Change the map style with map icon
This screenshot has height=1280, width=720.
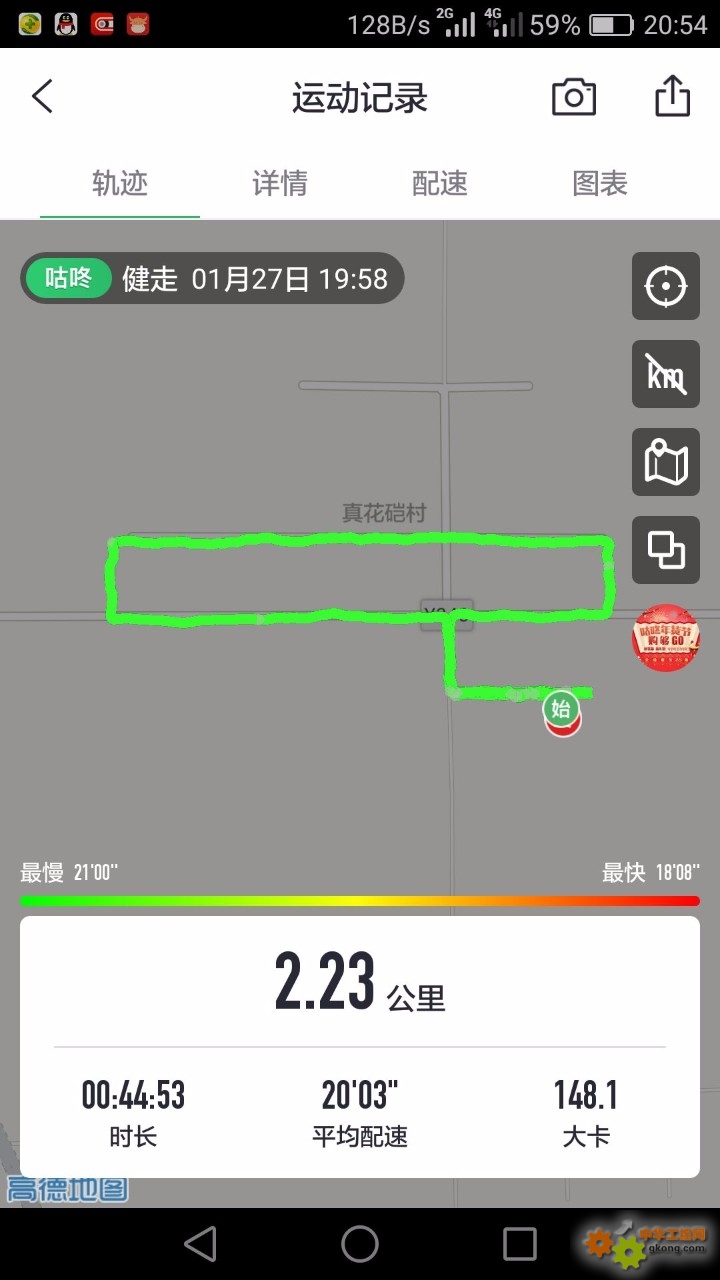[x=666, y=462]
